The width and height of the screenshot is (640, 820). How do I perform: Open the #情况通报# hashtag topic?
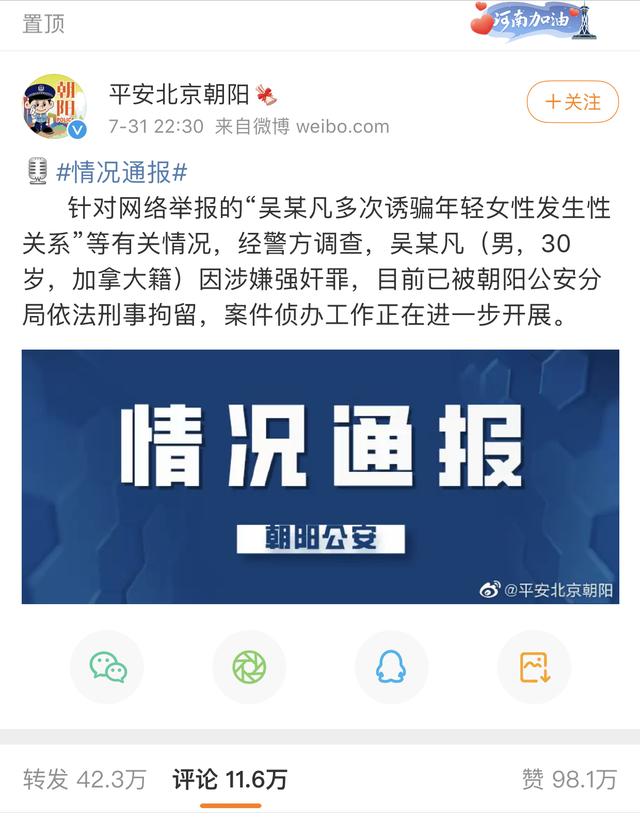tap(122, 172)
